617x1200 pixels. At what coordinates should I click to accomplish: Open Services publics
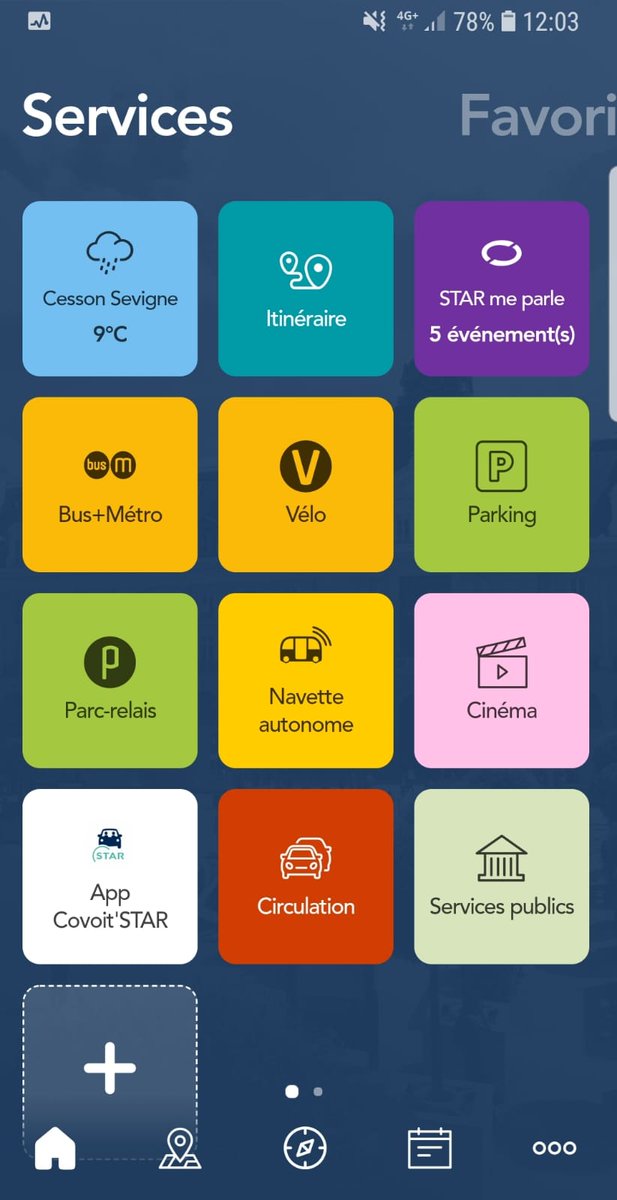pyautogui.click(x=502, y=876)
